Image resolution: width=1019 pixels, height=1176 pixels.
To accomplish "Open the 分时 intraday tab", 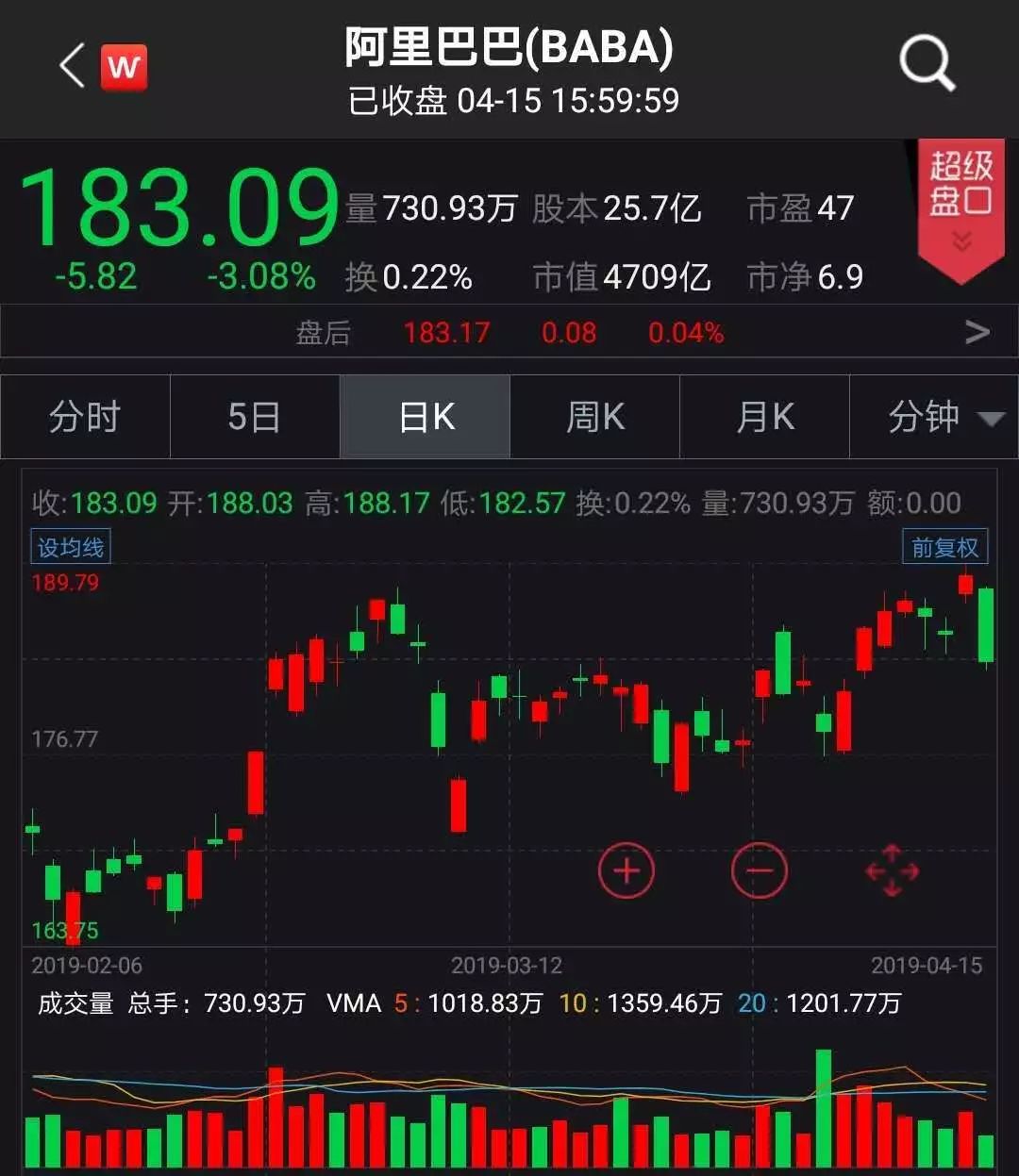I will (x=85, y=417).
